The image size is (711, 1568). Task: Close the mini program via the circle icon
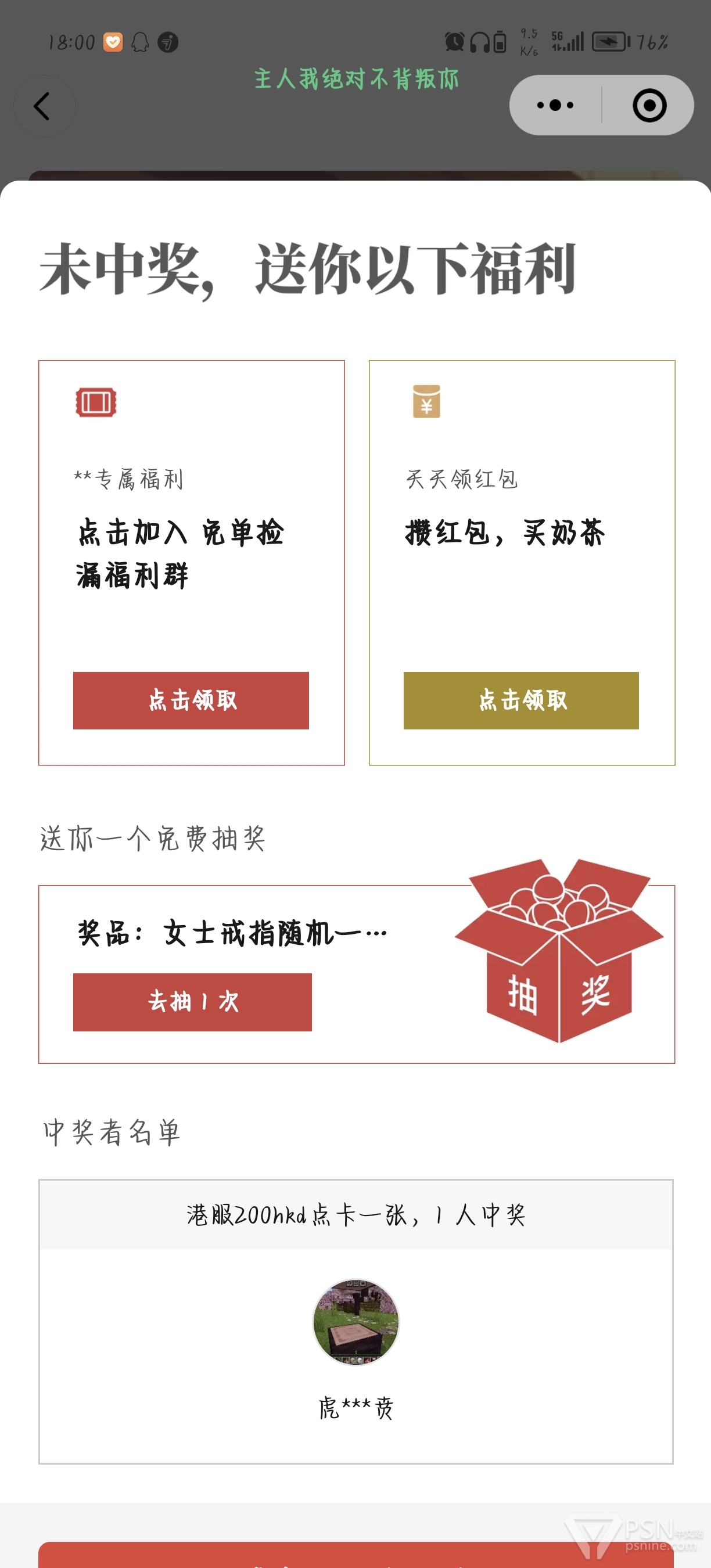click(x=649, y=105)
